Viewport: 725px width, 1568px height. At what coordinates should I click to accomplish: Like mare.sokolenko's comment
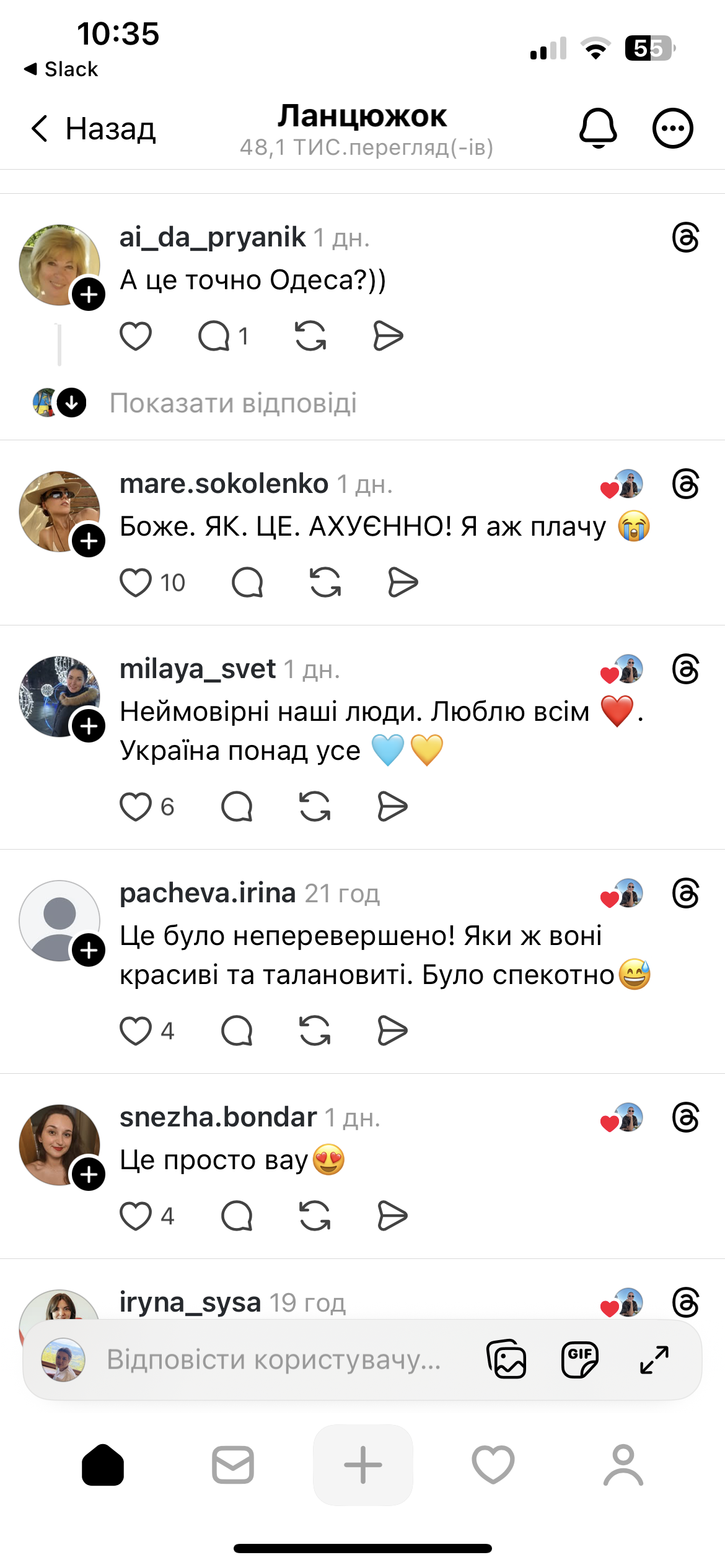(136, 583)
